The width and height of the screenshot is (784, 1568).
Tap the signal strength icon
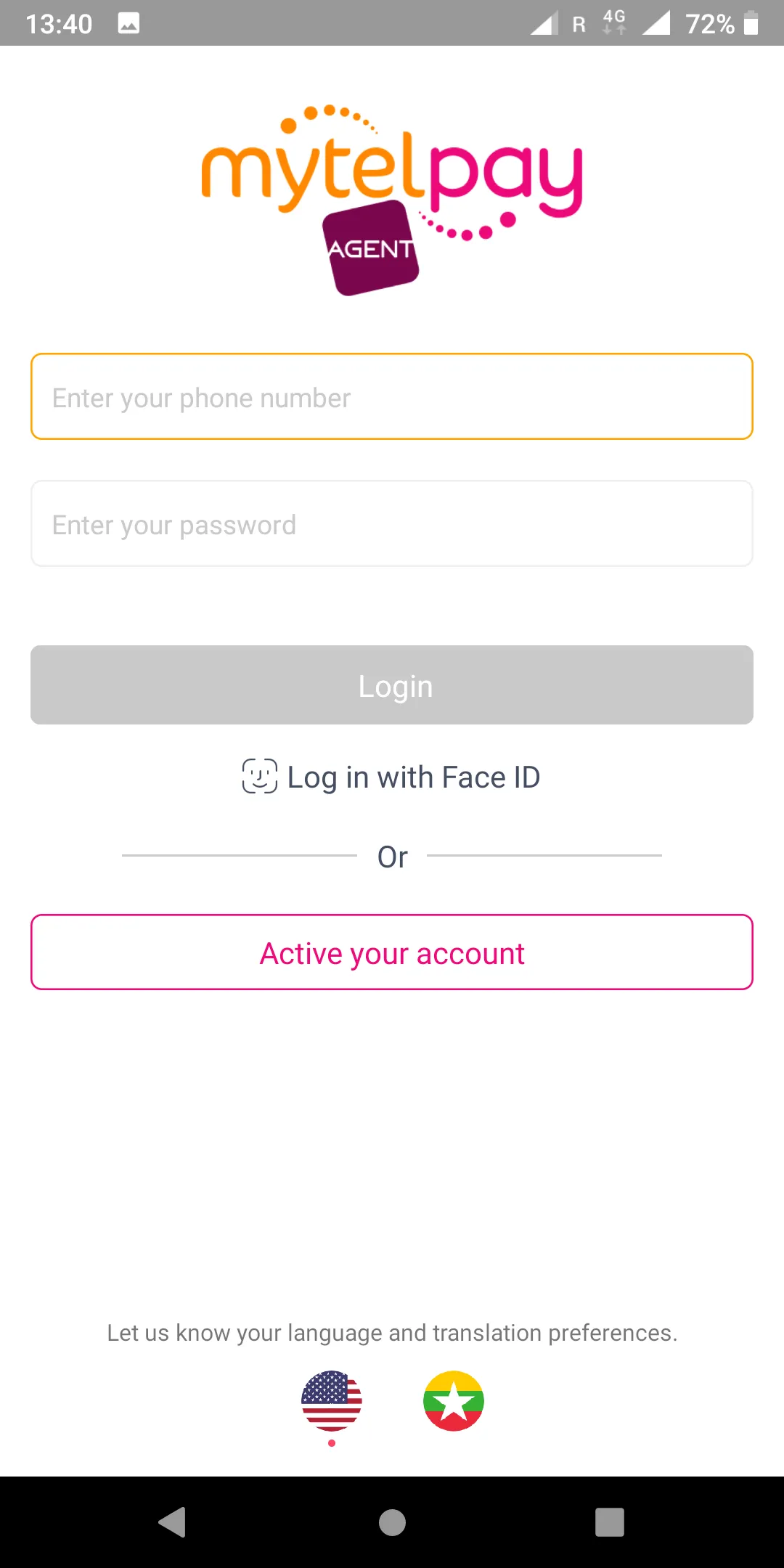(657, 23)
